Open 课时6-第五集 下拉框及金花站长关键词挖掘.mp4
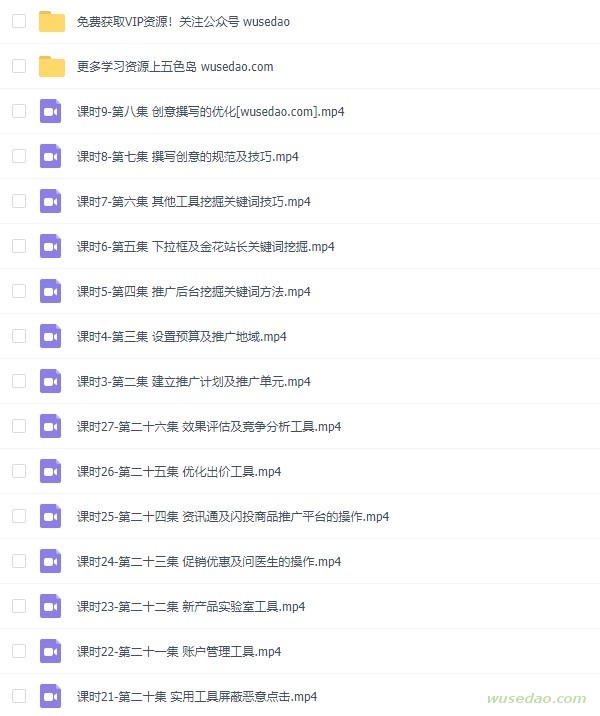This screenshot has width=600, height=716. [x=205, y=247]
